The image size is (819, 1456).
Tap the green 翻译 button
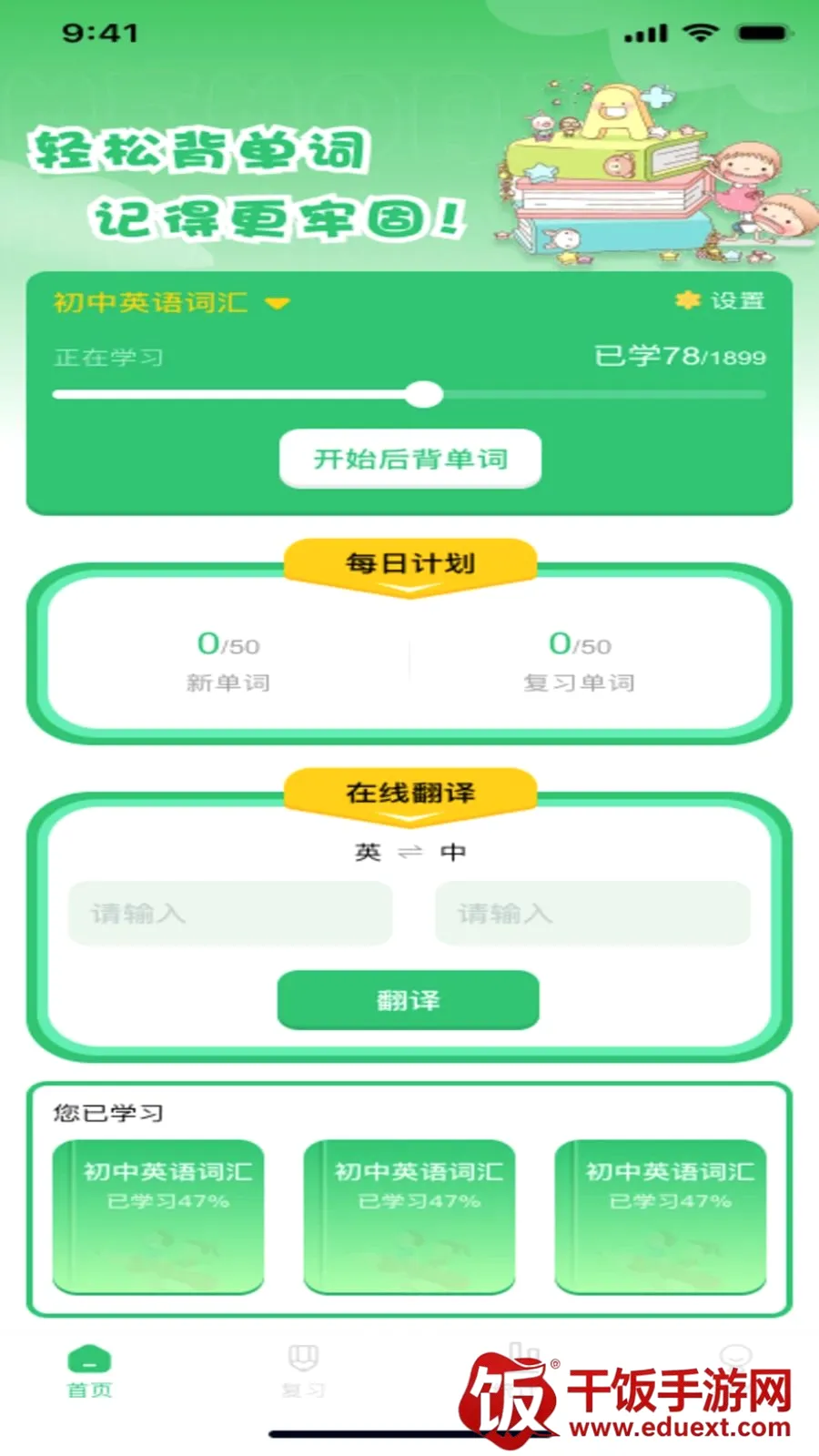(x=408, y=1000)
